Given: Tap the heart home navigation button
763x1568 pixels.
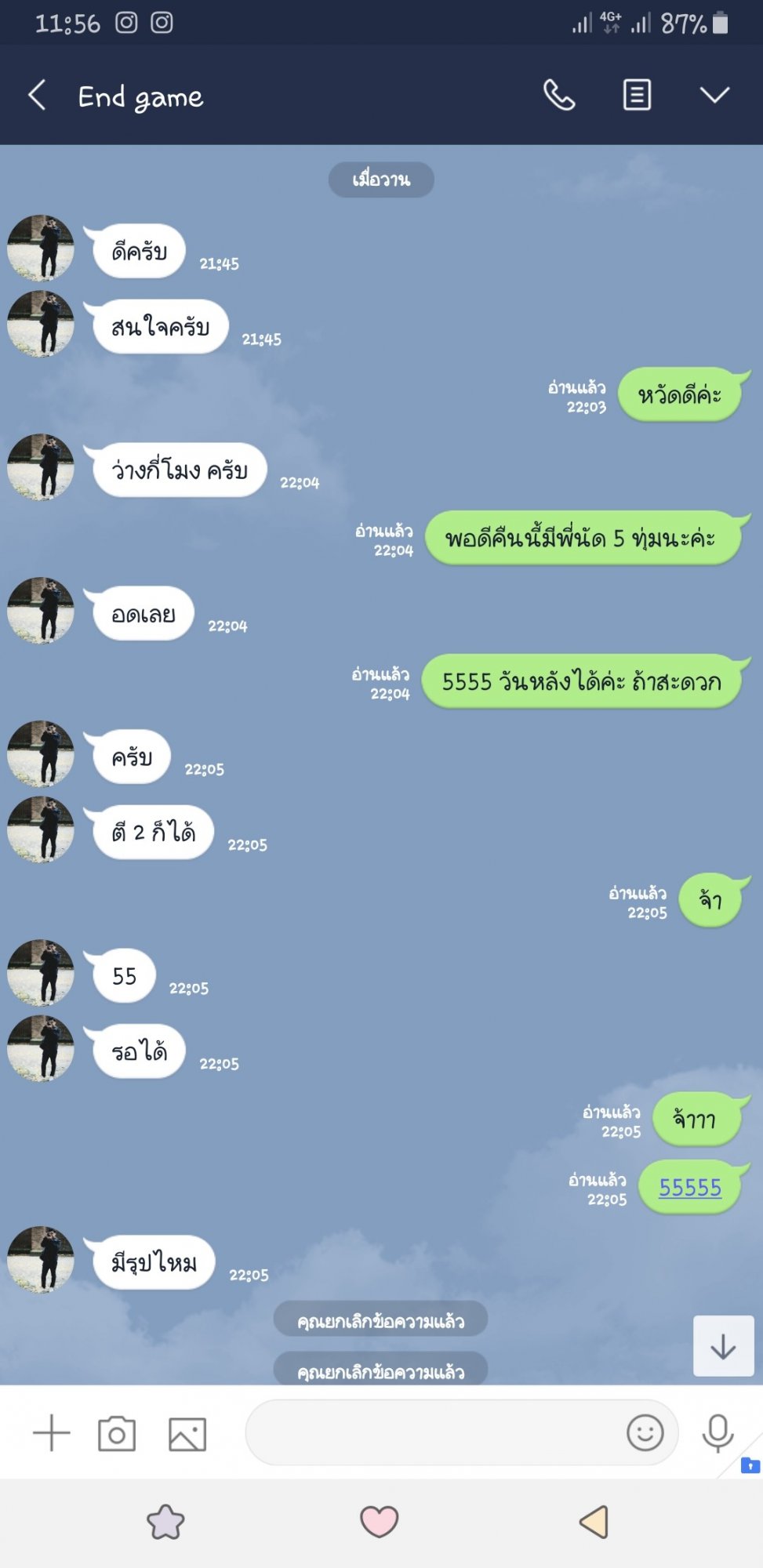Looking at the screenshot, I should (380, 1521).
